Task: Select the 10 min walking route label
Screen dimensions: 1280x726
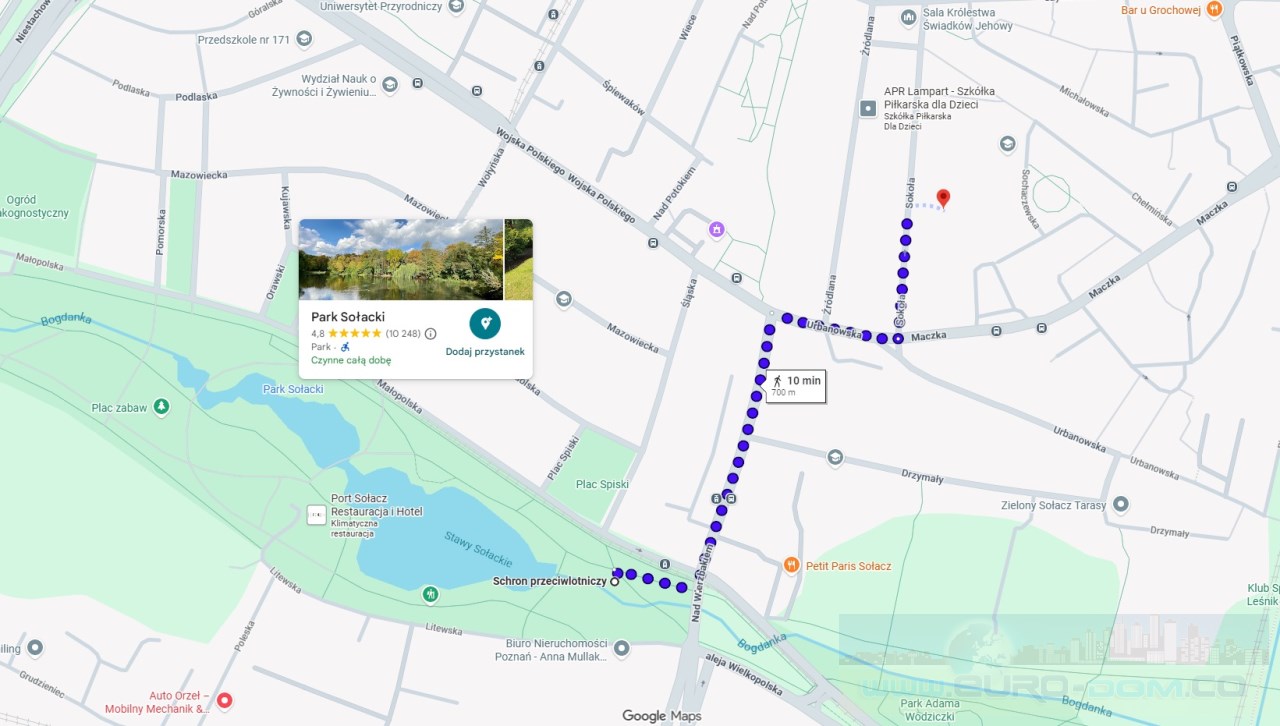Action: [x=796, y=385]
